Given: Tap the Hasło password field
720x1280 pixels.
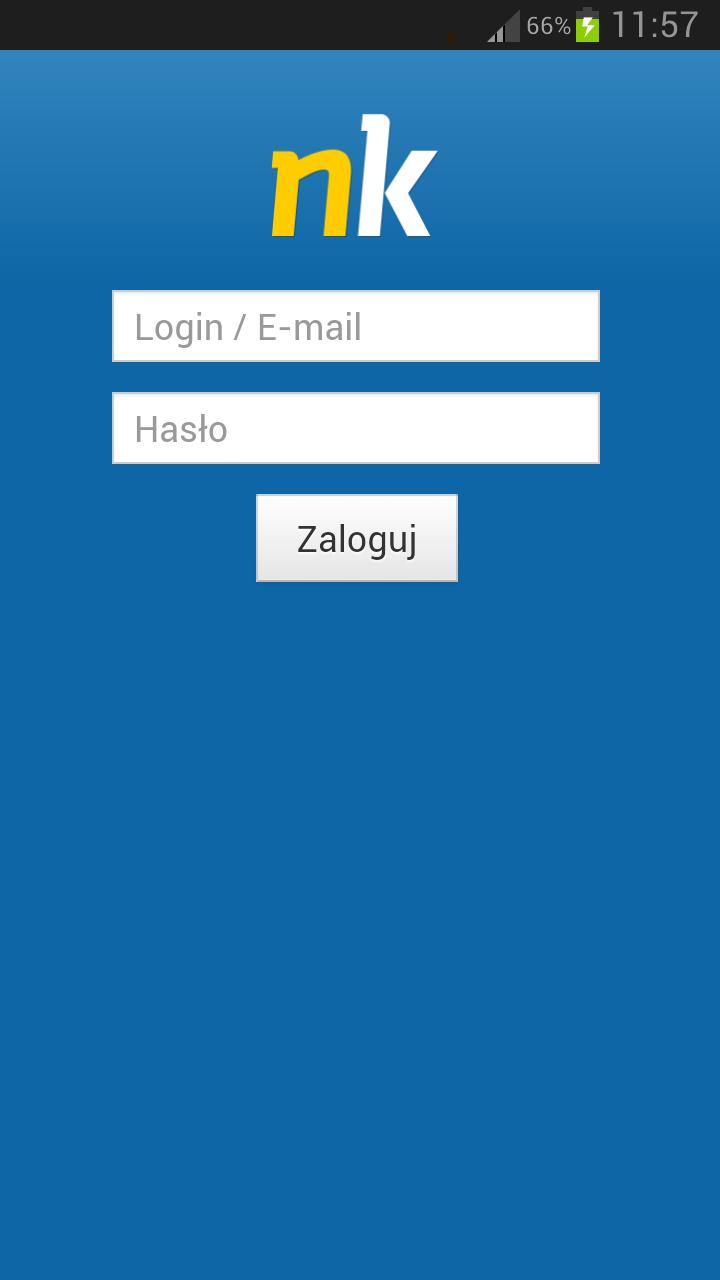Looking at the screenshot, I should [355, 428].
